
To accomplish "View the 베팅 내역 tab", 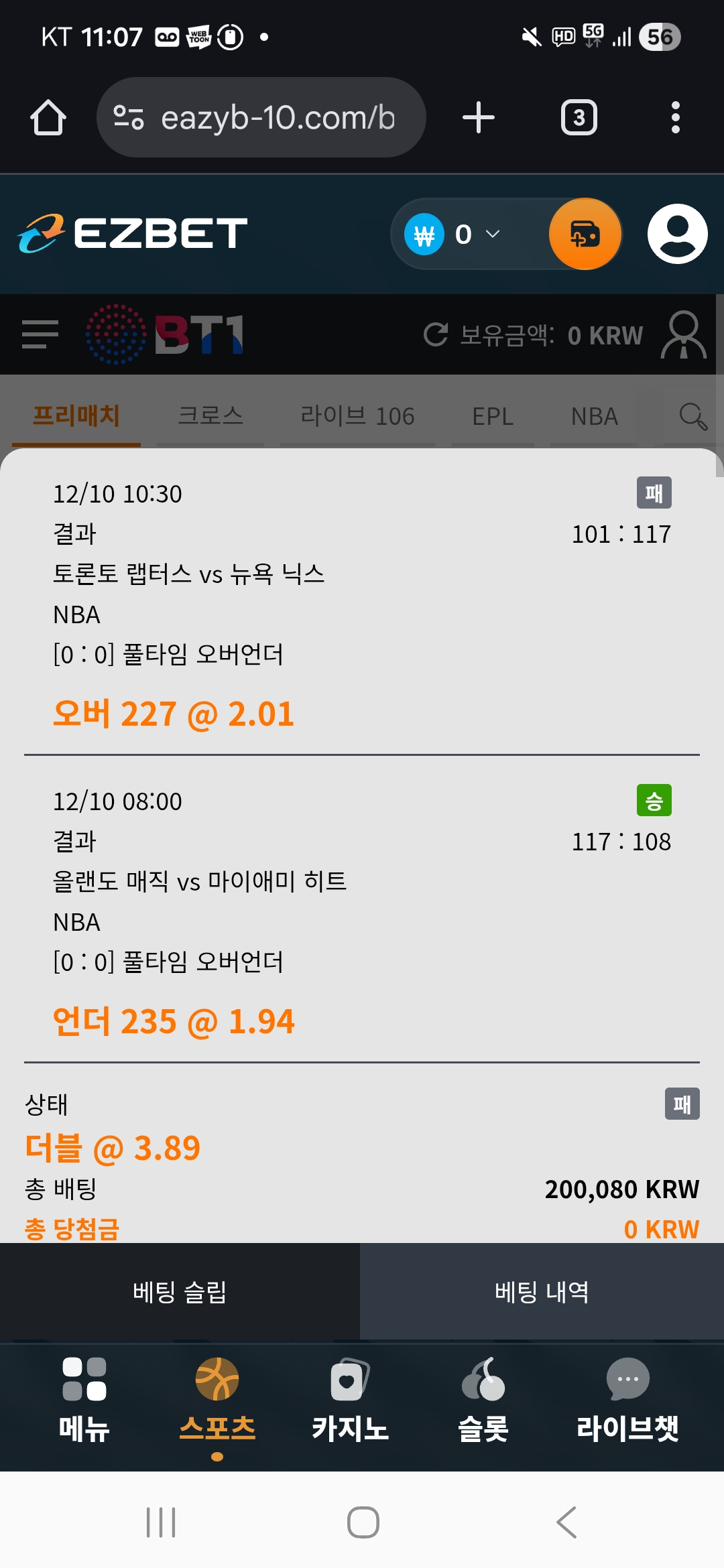I will pyautogui.click(x=542, y=1292).
